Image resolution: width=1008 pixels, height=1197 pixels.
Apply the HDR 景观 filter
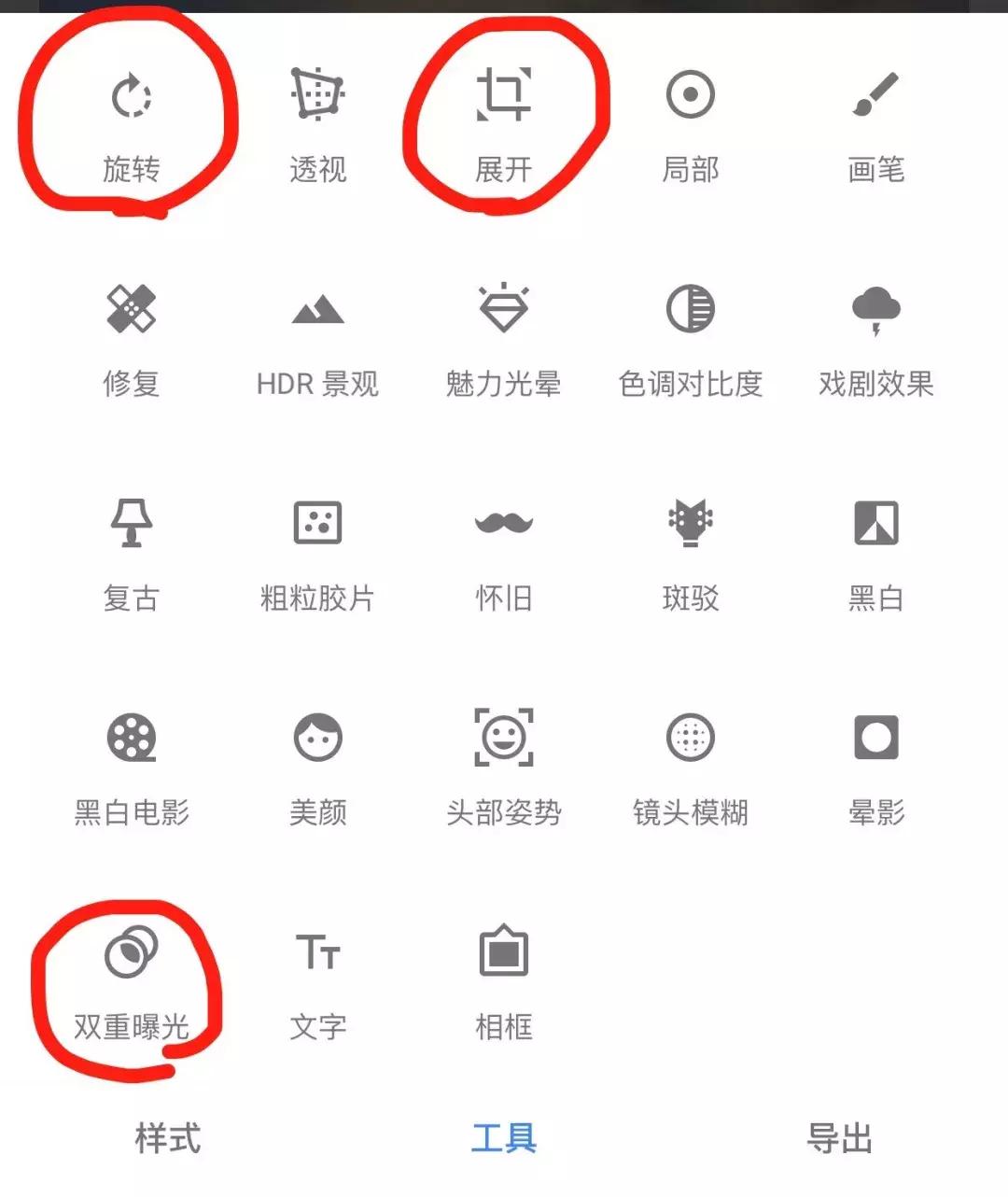317,338
